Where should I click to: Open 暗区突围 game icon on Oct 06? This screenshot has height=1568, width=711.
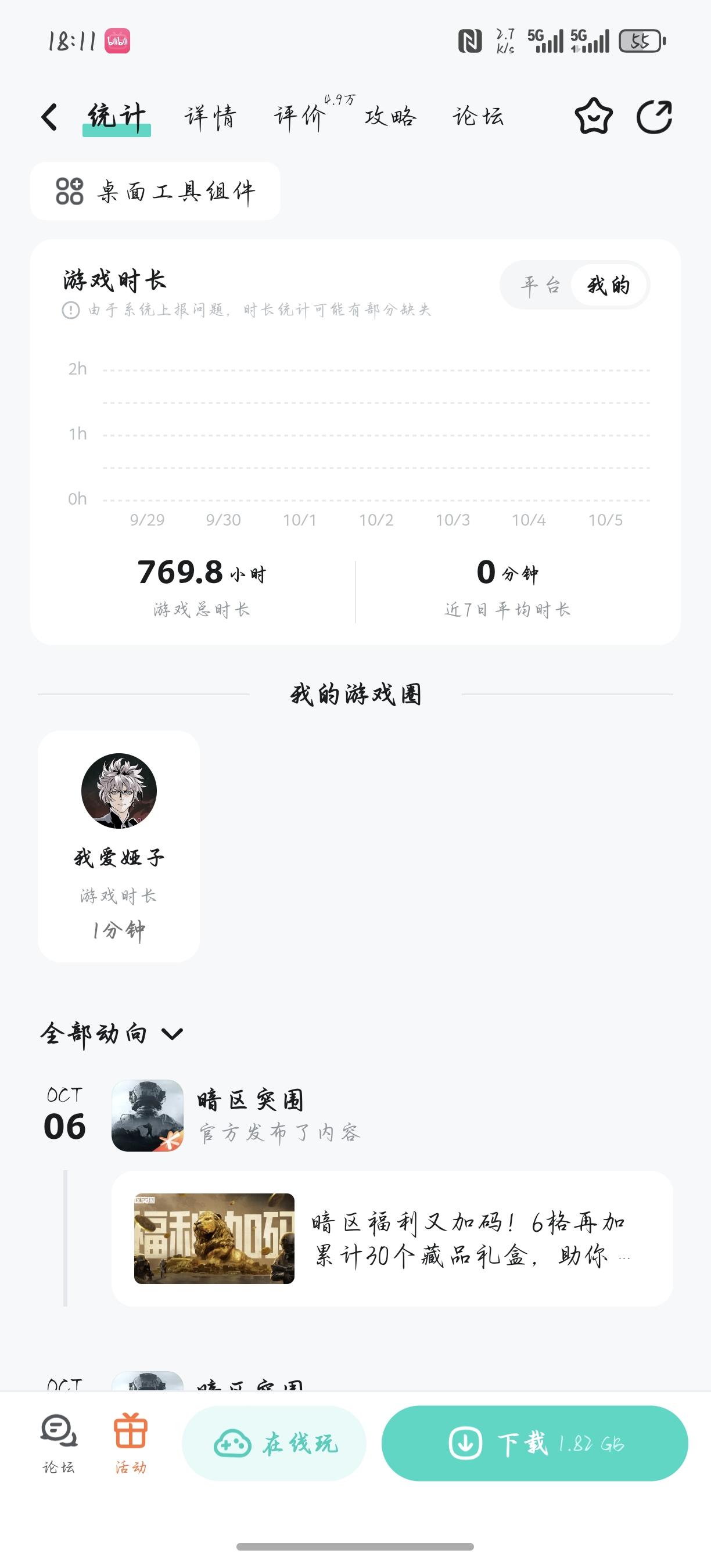pos(148,1116)
